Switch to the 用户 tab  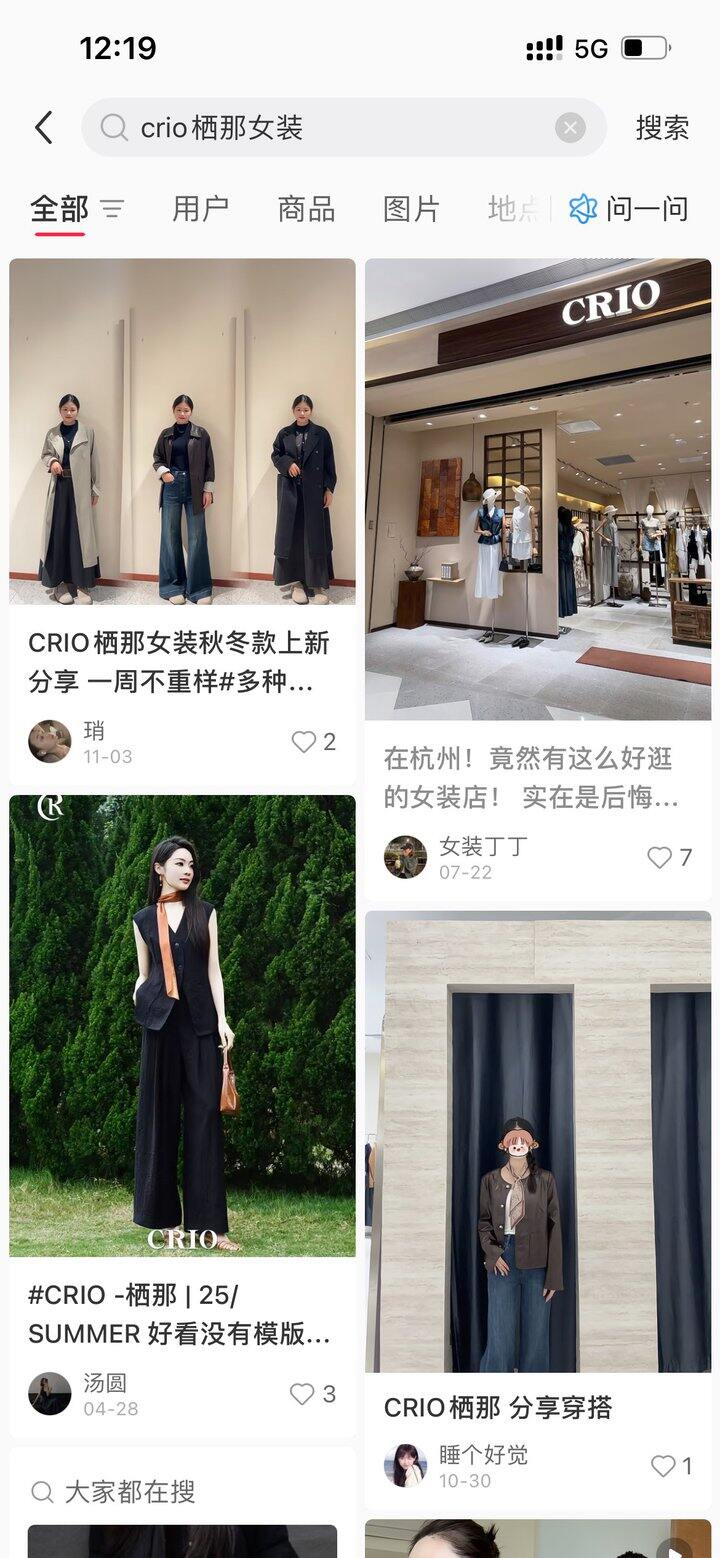(x=200, y=209)
